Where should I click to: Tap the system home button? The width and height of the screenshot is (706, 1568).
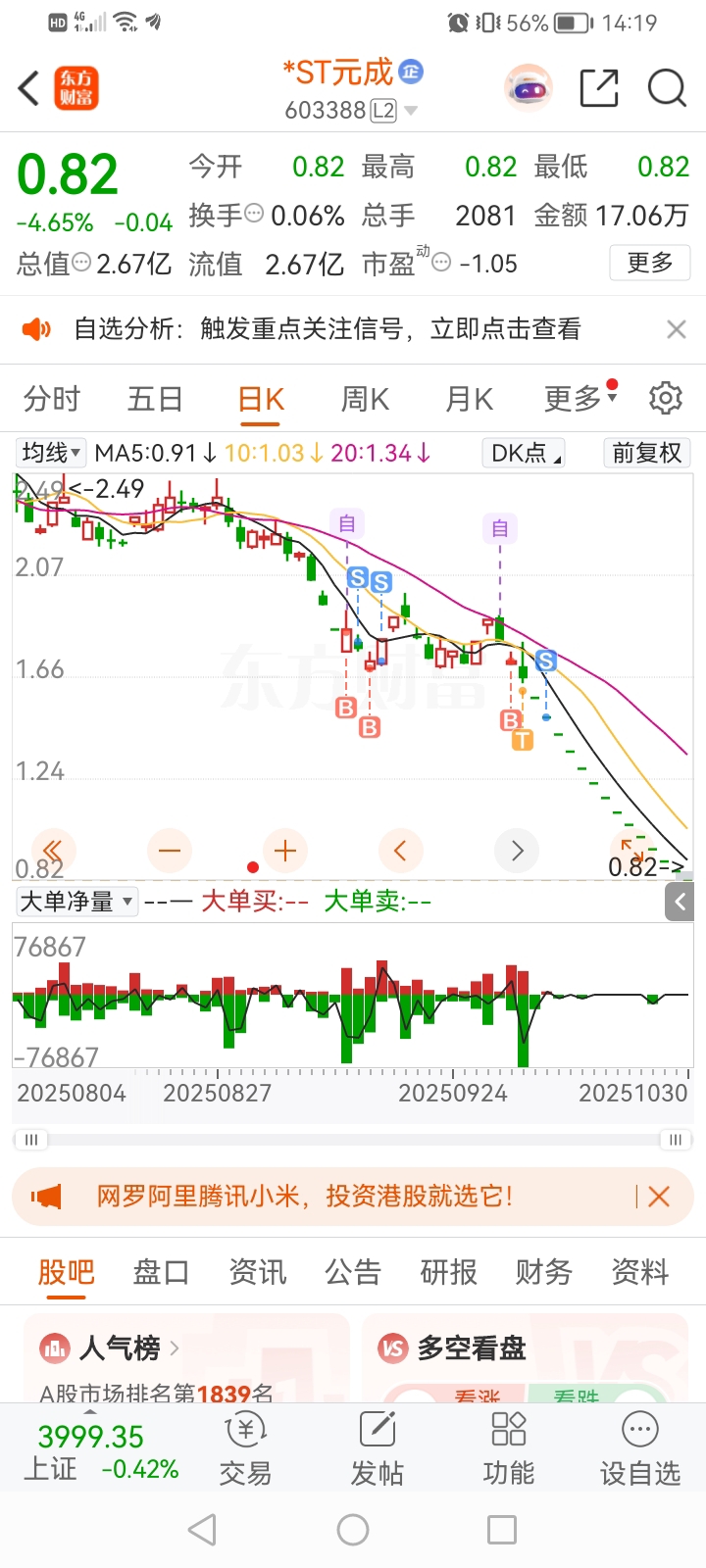click(353, 1530)
